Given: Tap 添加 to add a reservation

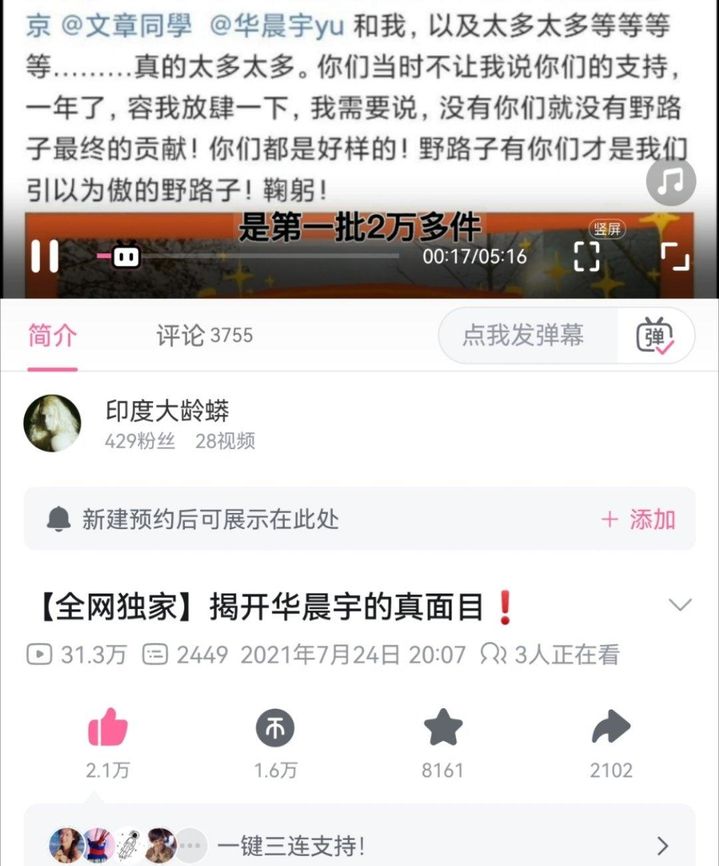Looking at the screenshot, I should point(639,519).
